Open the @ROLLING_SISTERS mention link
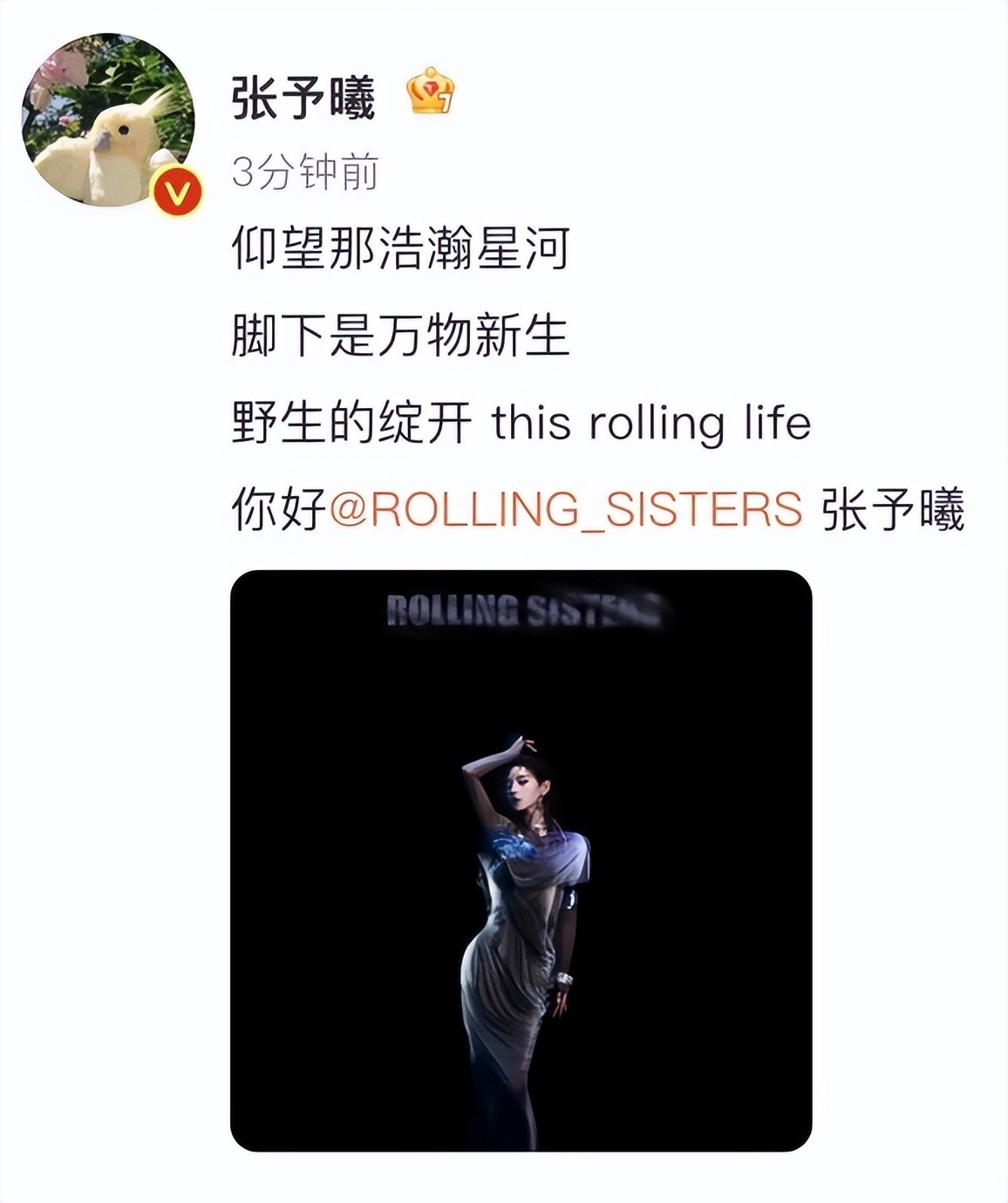 click(566, 509)
